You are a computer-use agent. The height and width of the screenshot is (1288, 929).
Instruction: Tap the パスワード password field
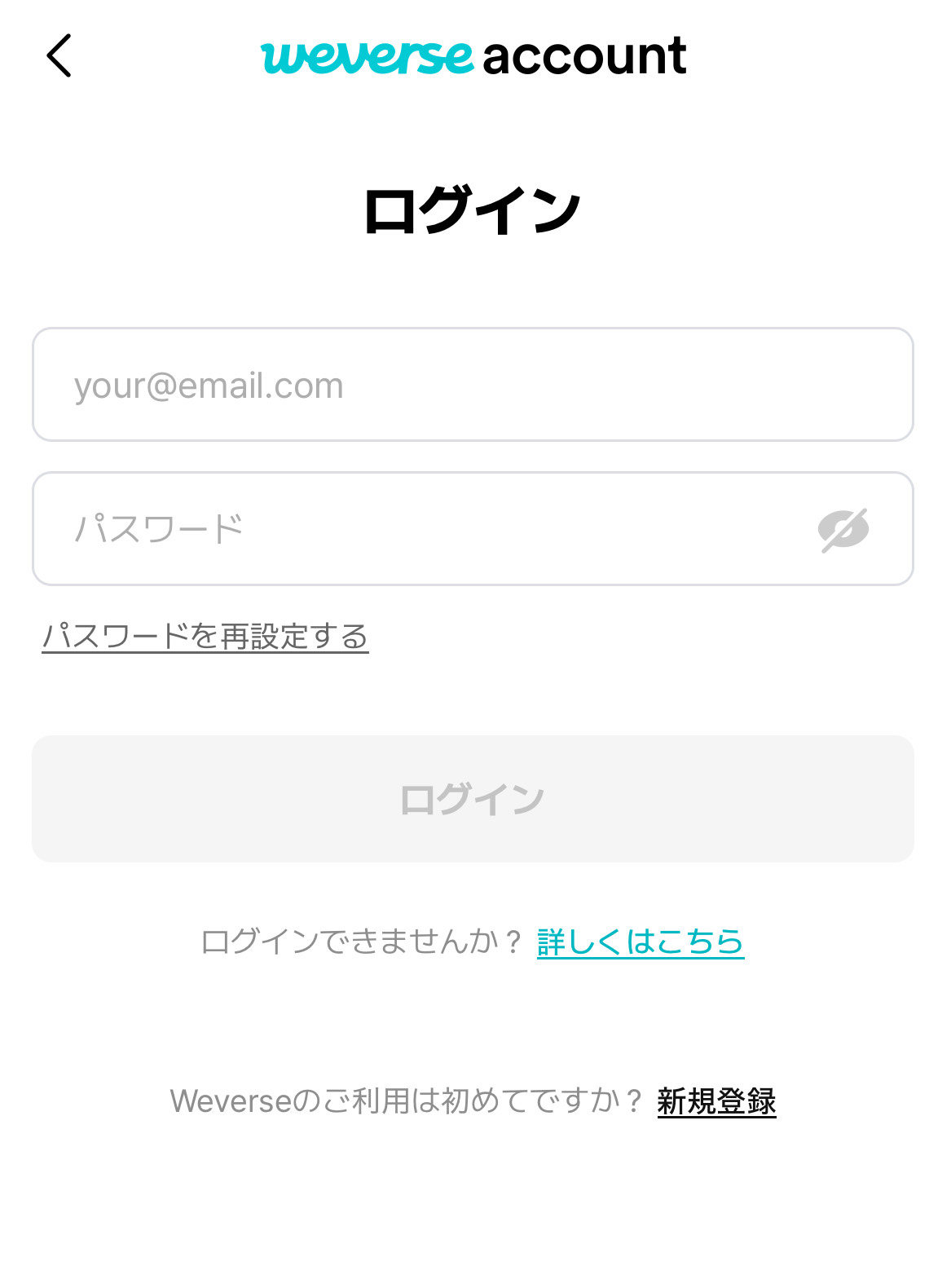pos(424,528)
